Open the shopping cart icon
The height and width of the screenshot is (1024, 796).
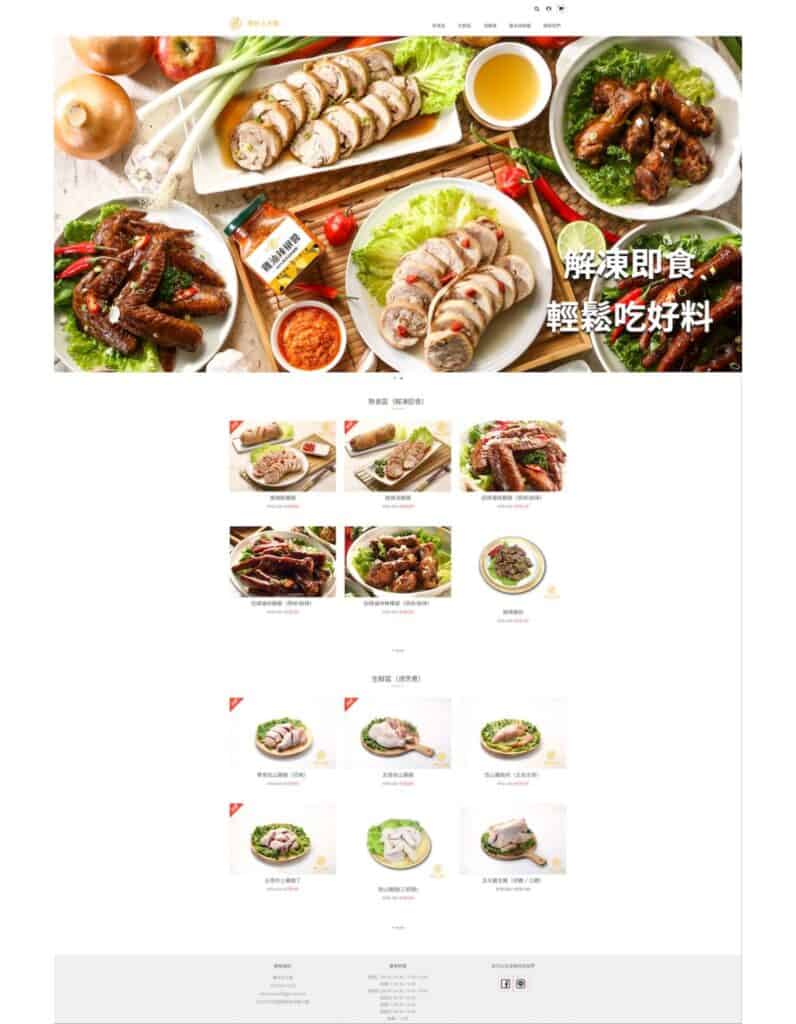[x=560, y=8]
